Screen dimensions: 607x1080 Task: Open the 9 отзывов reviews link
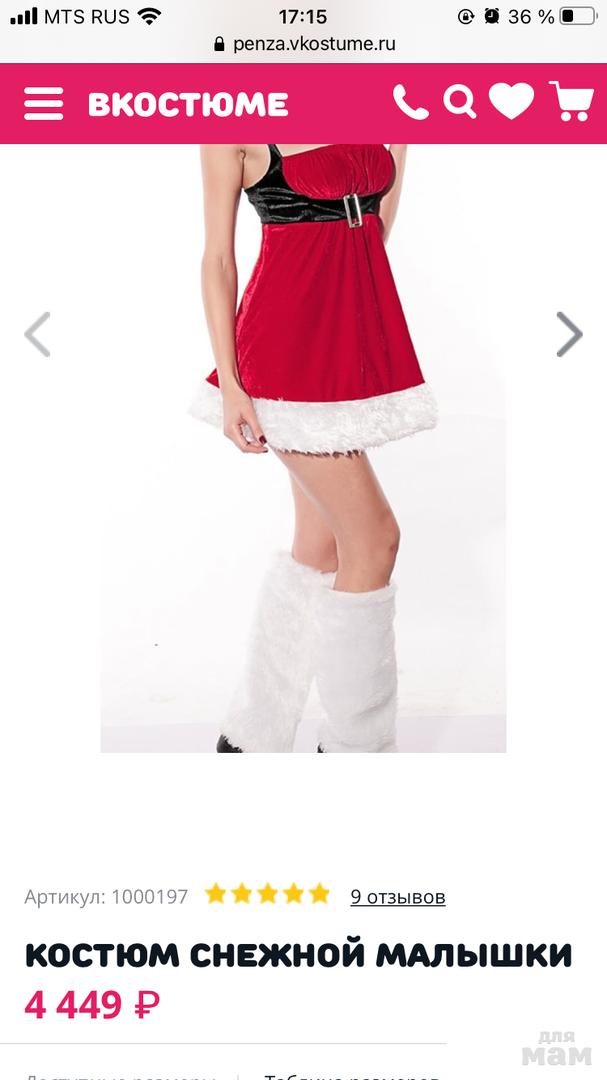tap(397, 896)
